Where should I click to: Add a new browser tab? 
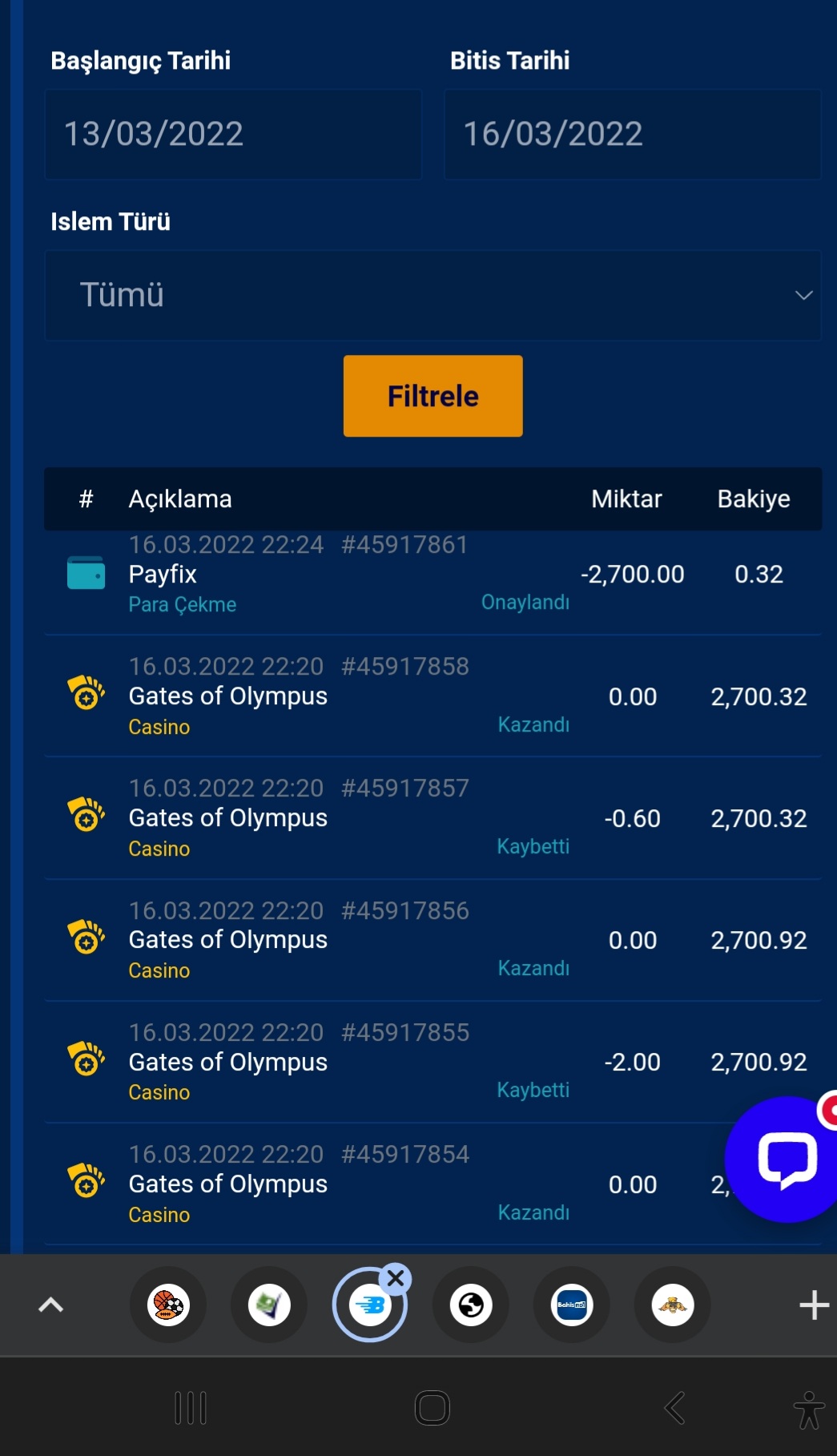point(814,1305)
